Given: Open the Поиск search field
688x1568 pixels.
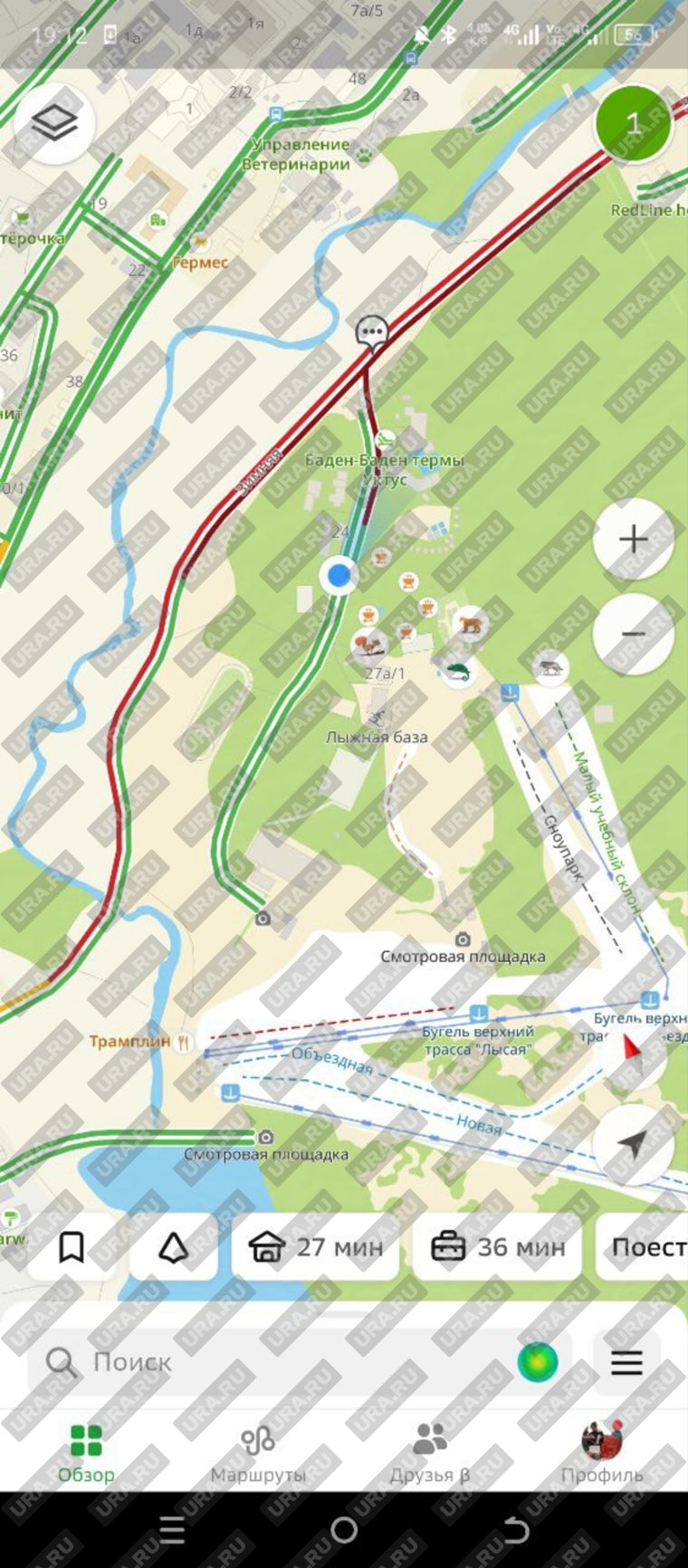Looking at the screenshot, I should (272, 1361).
